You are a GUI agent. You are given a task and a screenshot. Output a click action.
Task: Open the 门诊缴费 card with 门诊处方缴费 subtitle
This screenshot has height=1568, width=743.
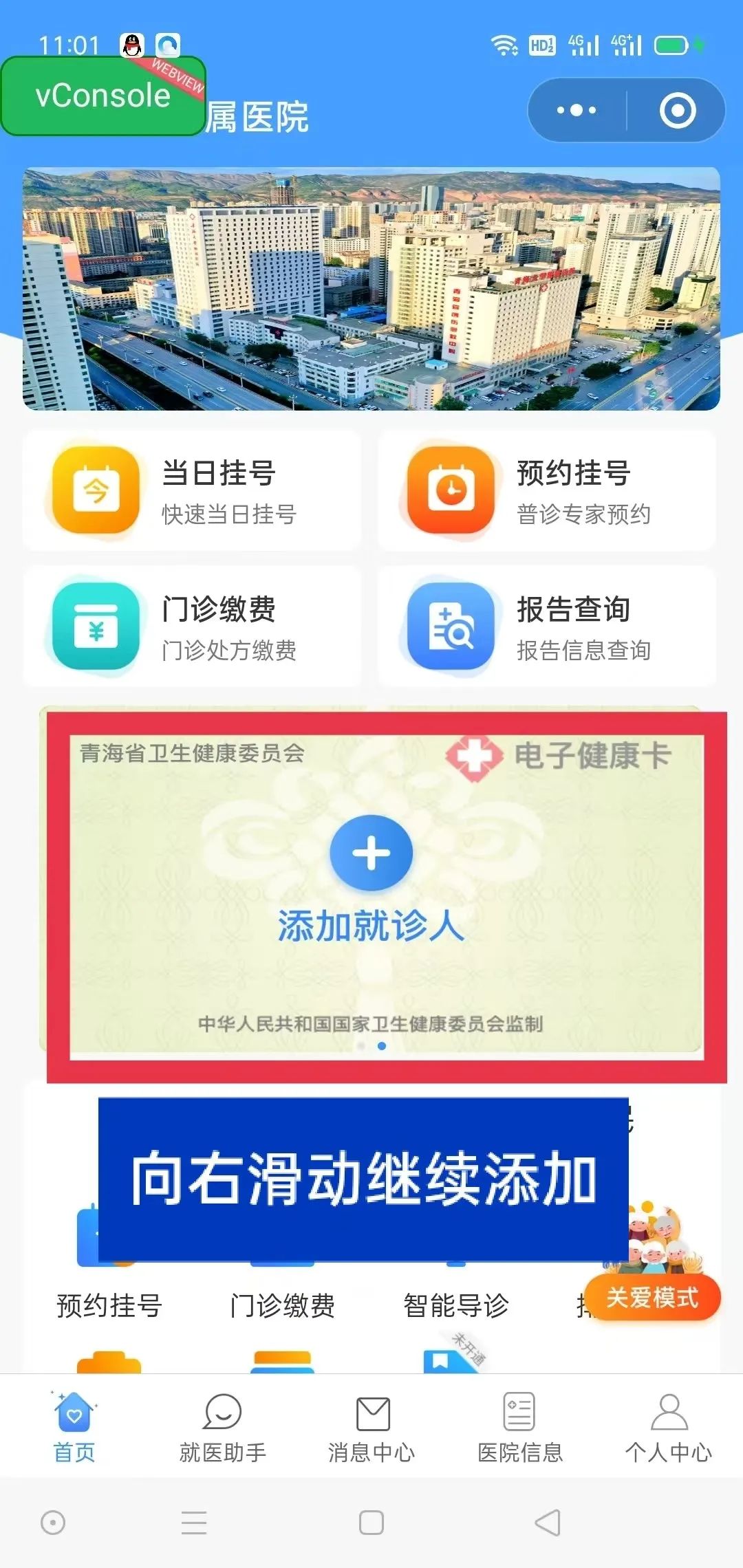193,627
